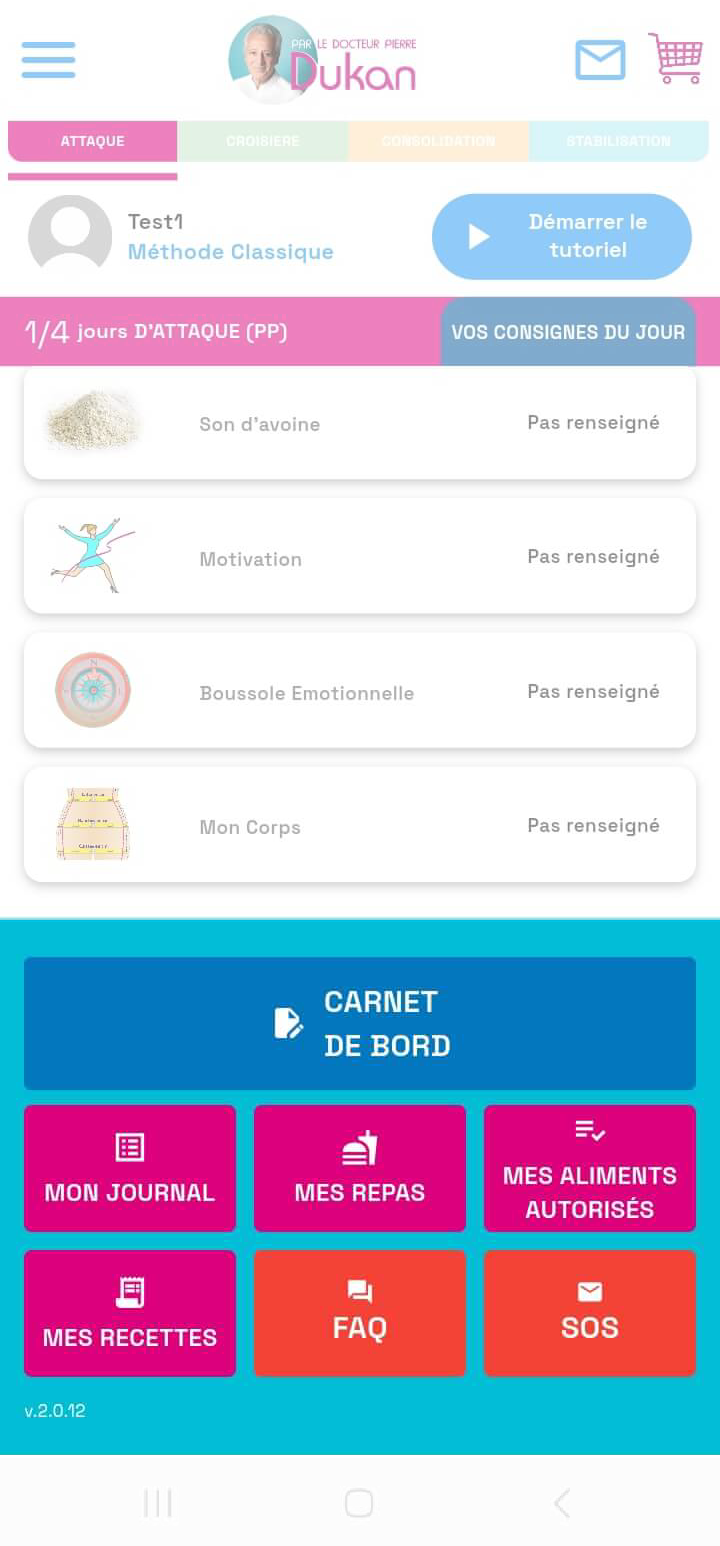This screenshot has width=720, height=1546.
Task: Open the Boussole Emotionnelle card
Action: (x=360, y=691)
